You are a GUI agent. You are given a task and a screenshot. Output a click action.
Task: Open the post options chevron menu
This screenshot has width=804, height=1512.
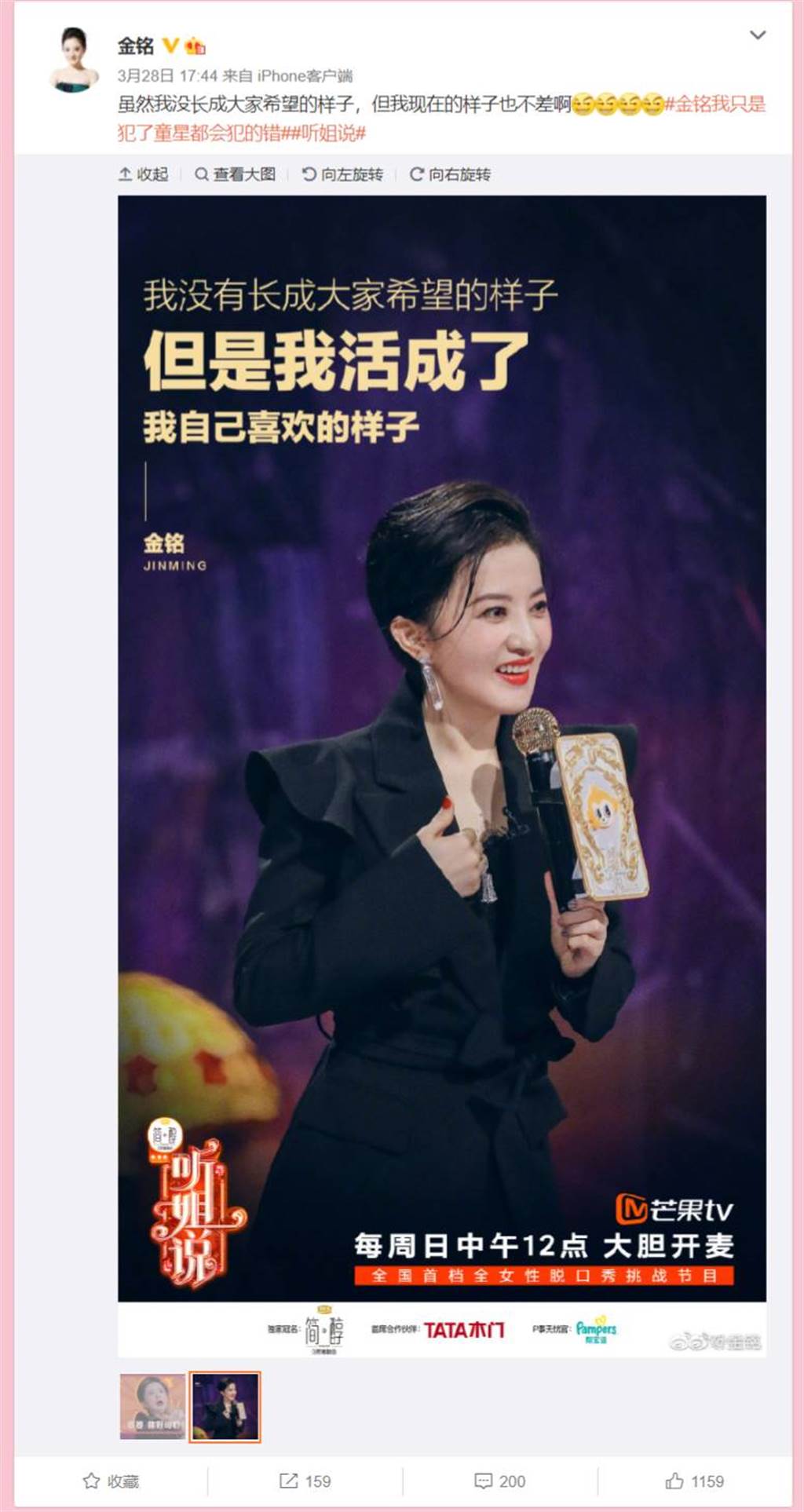coord(758,35)
